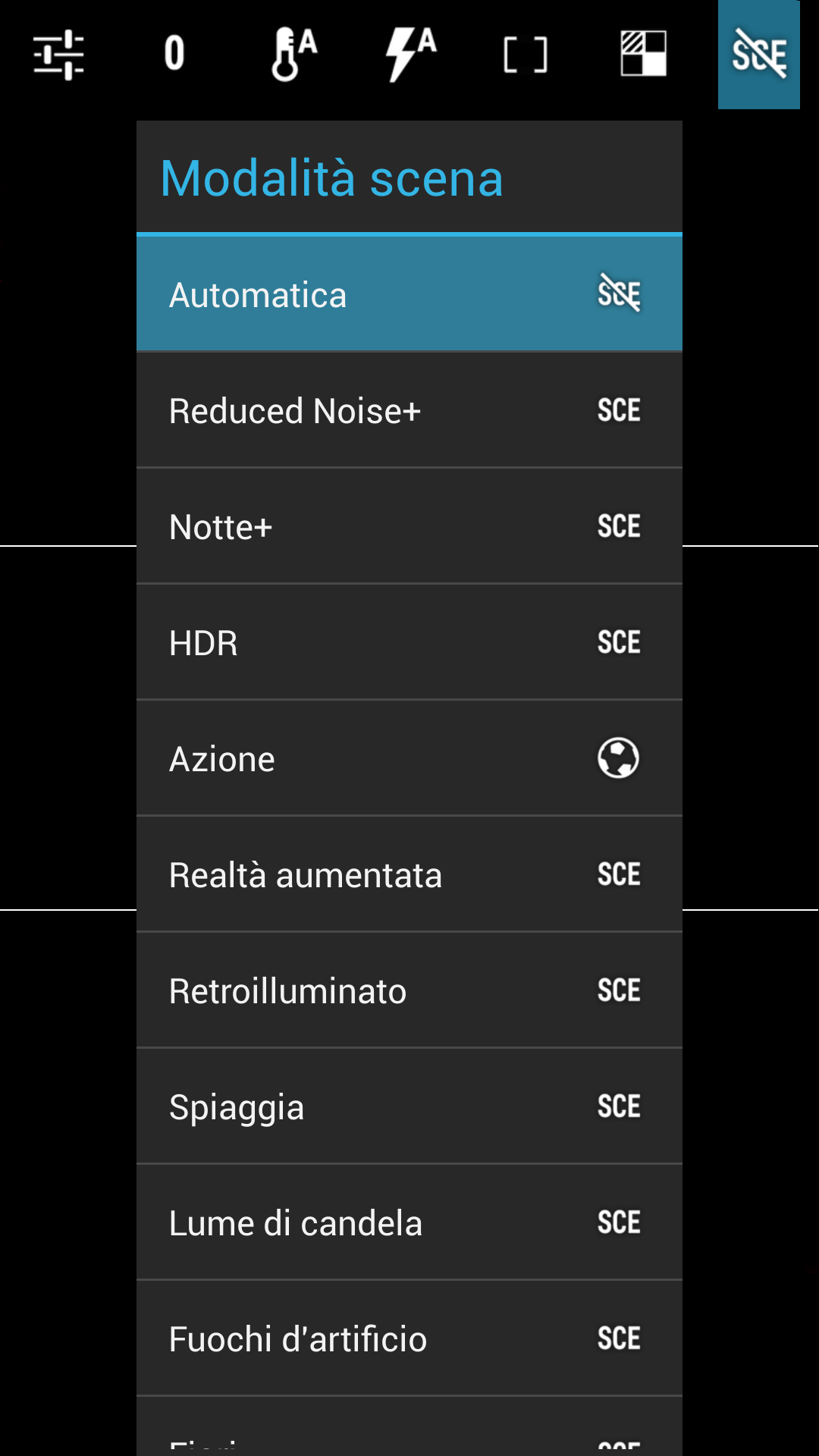819x1456 pixels.
Task: Close the scene mode toolbar icon
Action: 759,55
